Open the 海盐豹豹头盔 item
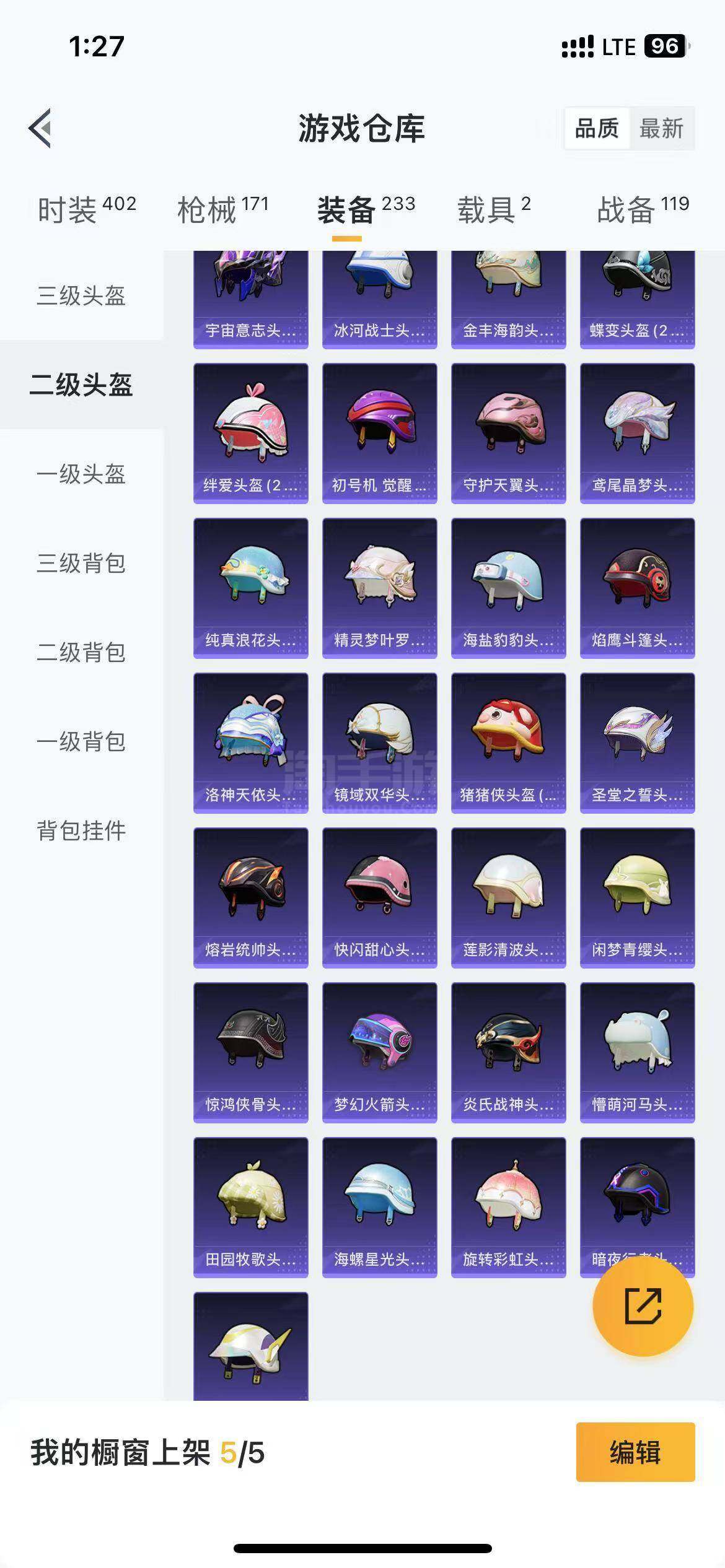The width and height of the screenshot is (725, 1568). pos(508,588)
